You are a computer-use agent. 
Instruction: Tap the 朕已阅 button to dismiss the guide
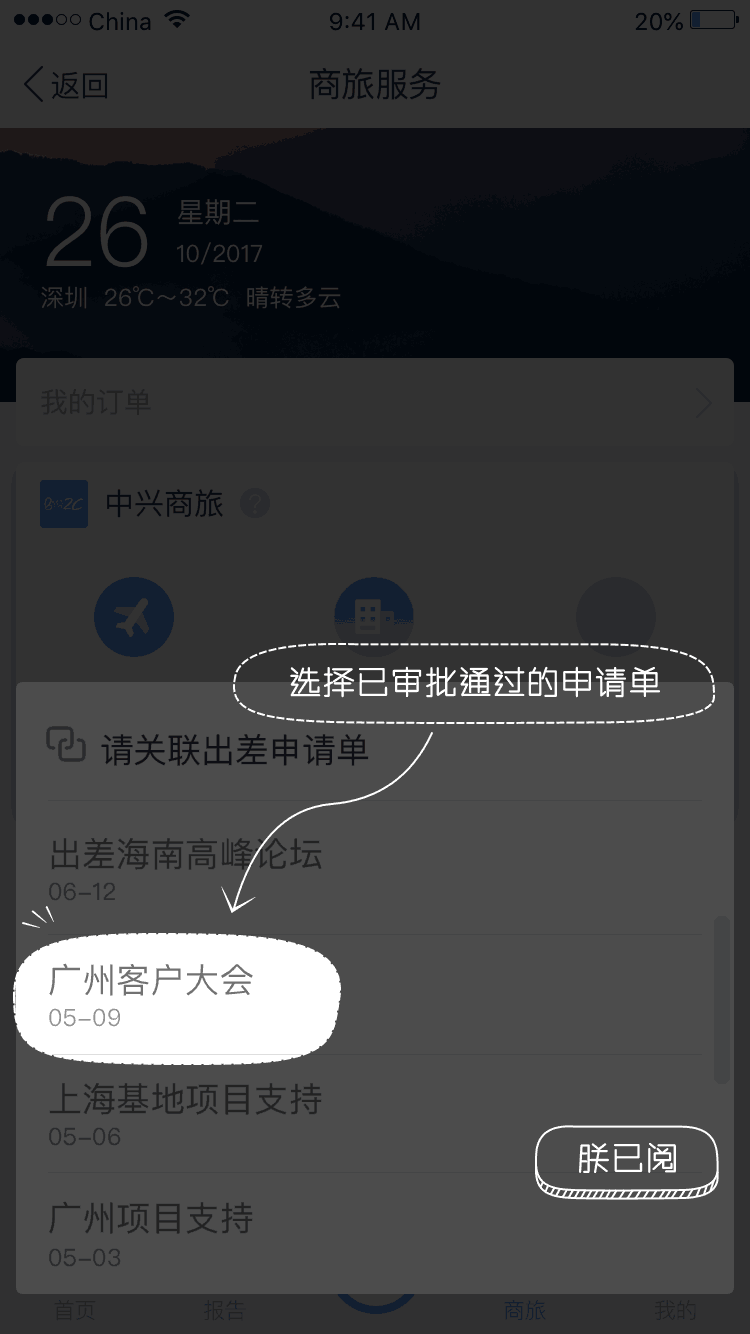click(x=627, y=1159)
